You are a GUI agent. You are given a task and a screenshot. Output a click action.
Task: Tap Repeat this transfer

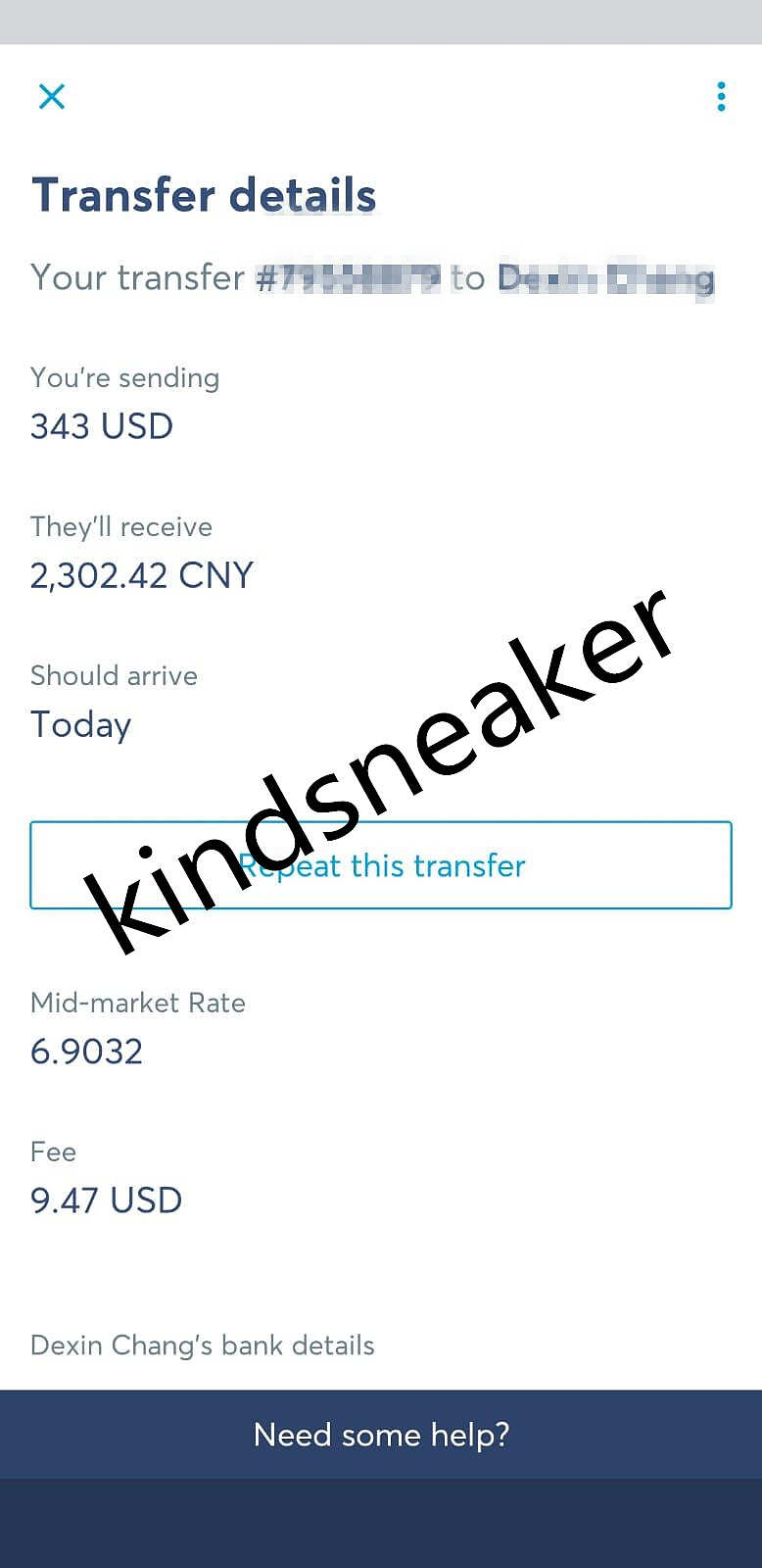(381, 865)
